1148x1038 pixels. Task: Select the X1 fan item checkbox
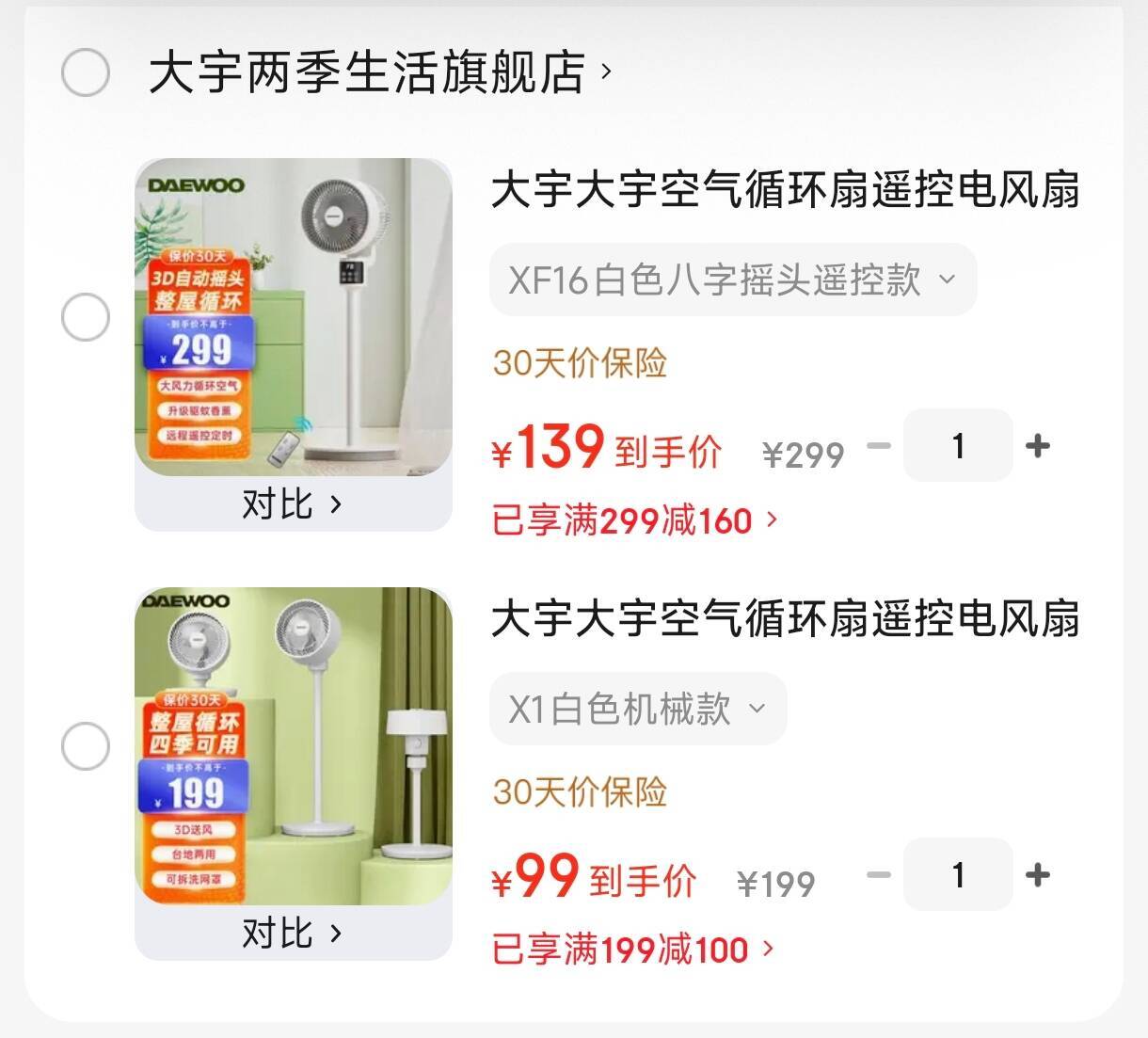click(x=86, y=746)
